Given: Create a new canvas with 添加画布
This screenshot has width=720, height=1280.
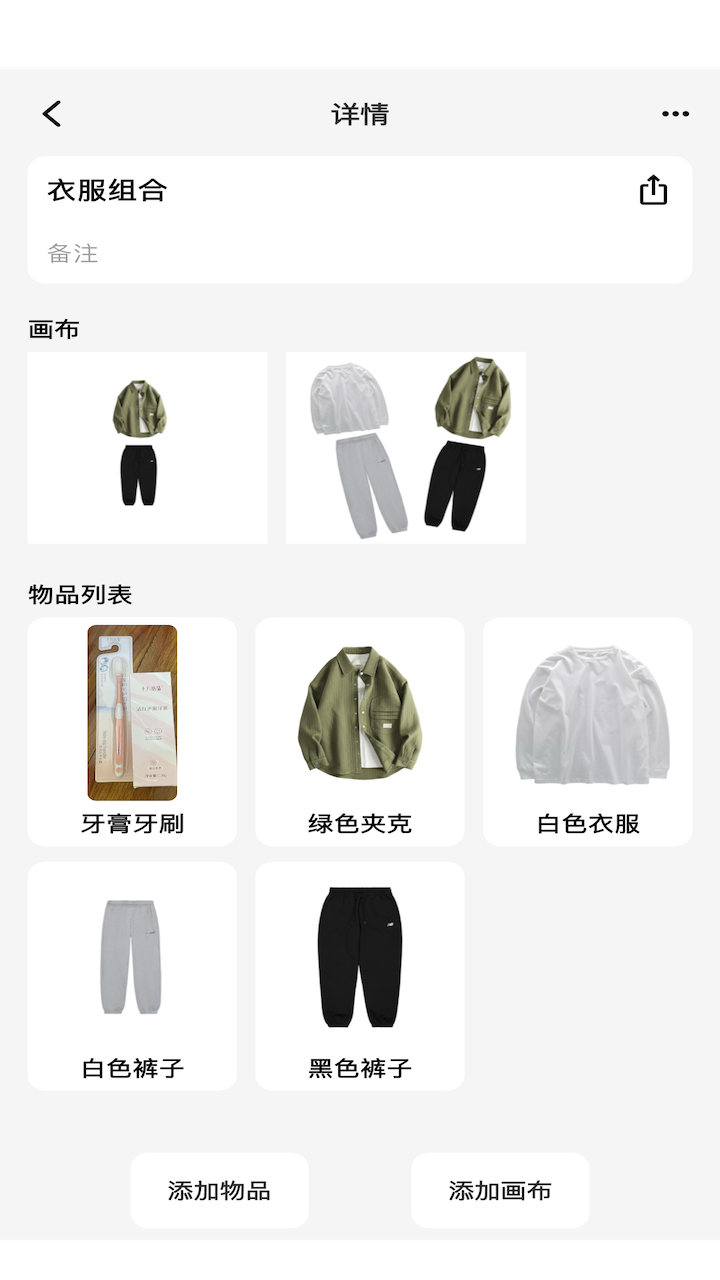Looking at the screenshot, I should pos(500,1190).
